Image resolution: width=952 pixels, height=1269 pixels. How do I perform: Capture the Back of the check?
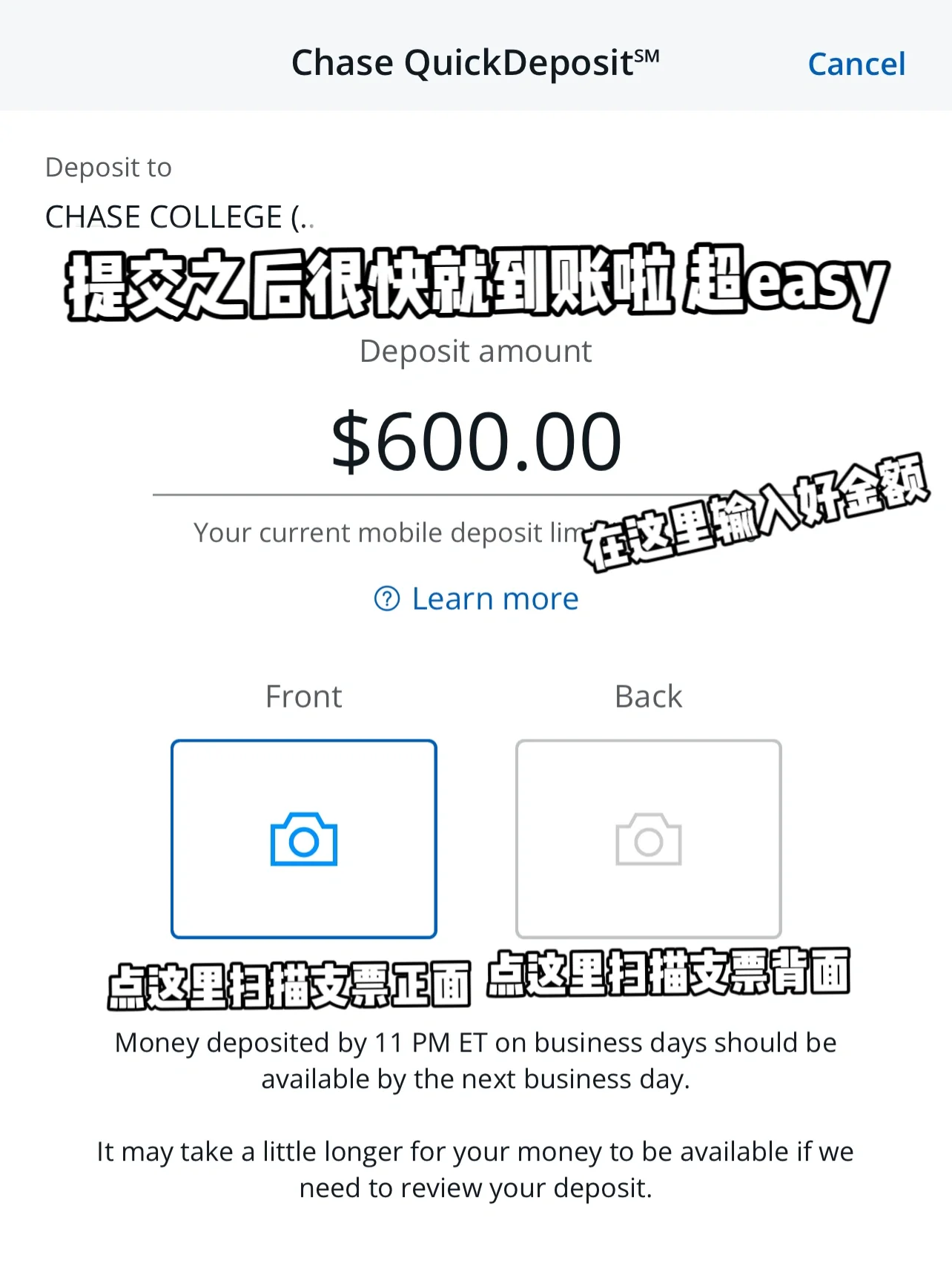pyautogui.click(x=648, y=839)
